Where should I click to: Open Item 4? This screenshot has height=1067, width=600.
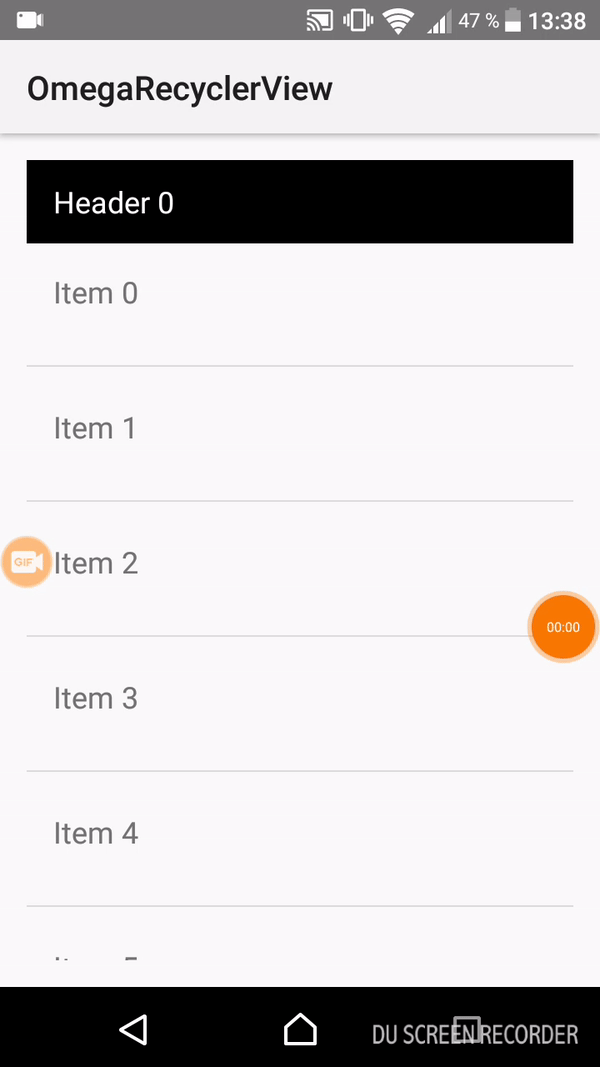[299, 835]
